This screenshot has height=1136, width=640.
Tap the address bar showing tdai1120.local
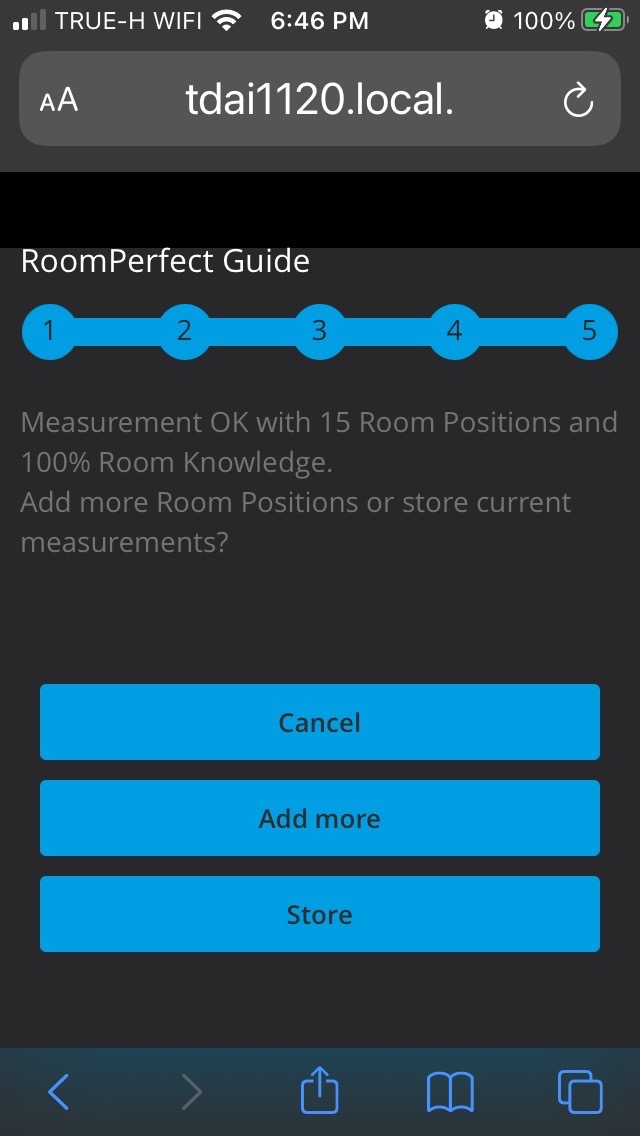320,99
